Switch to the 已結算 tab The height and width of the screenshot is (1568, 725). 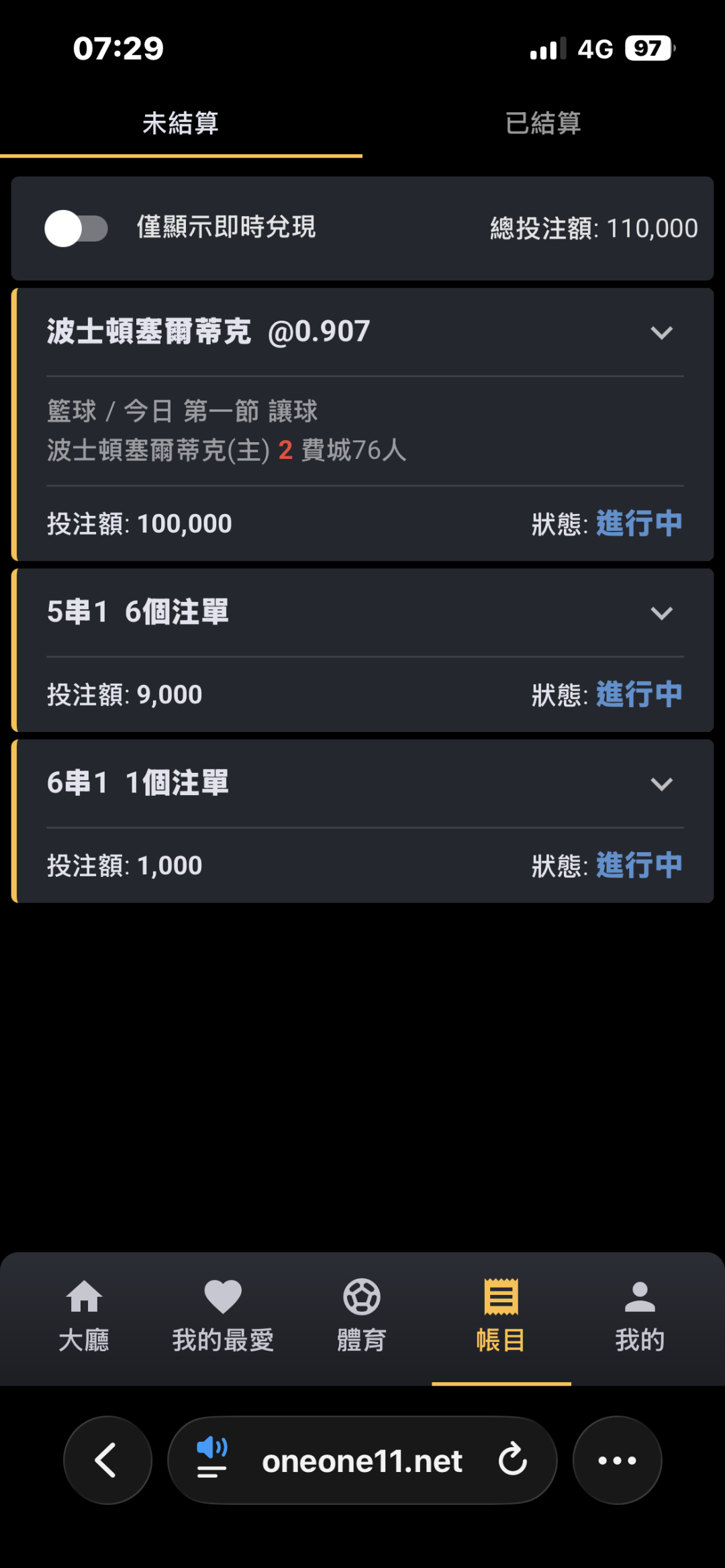point(543,123)
